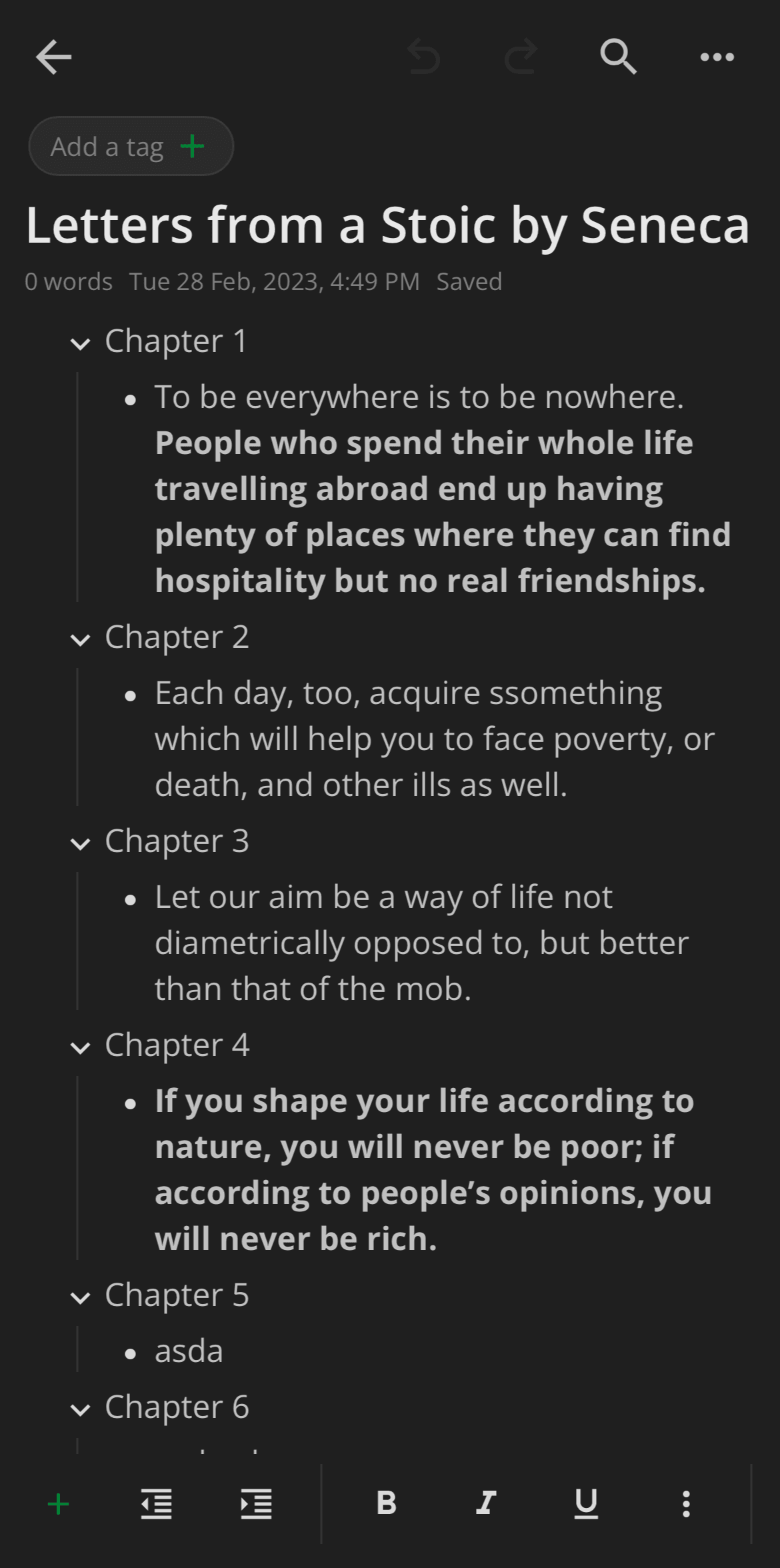
Task: Apply bold formatting
Action: coord(386,1503)
